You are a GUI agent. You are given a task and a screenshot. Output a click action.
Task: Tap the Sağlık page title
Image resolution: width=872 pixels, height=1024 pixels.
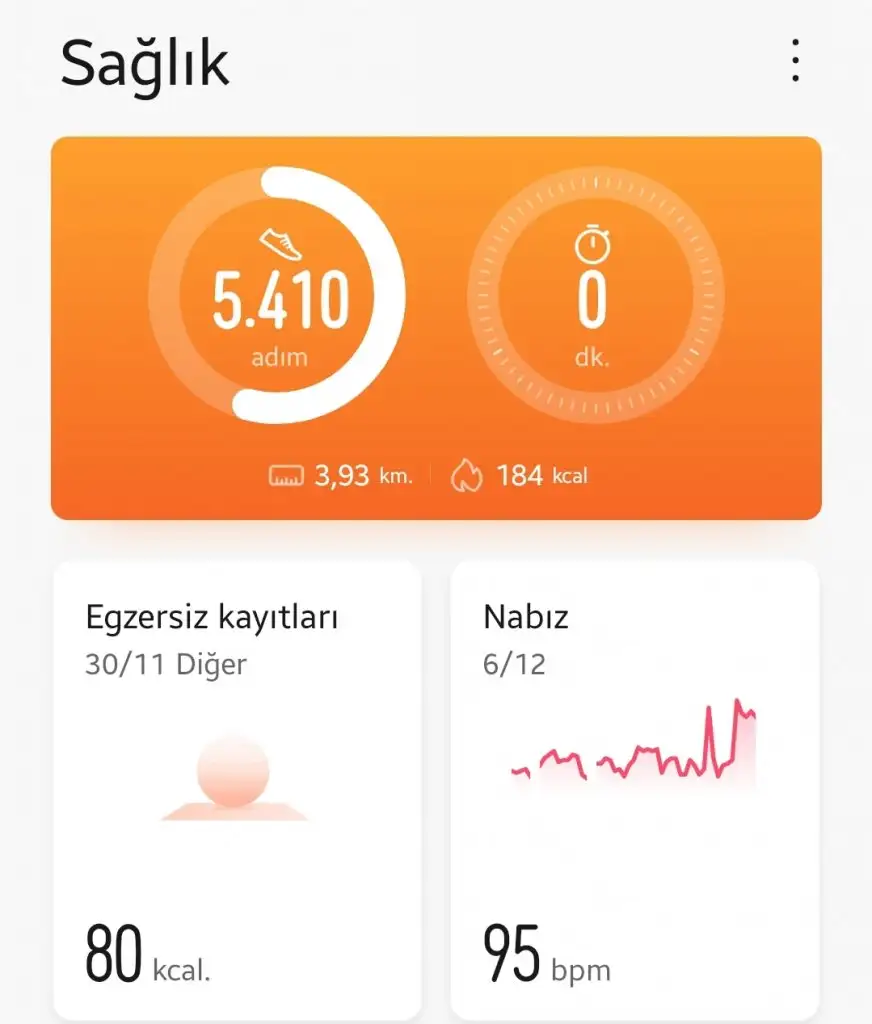pos(144,63)
